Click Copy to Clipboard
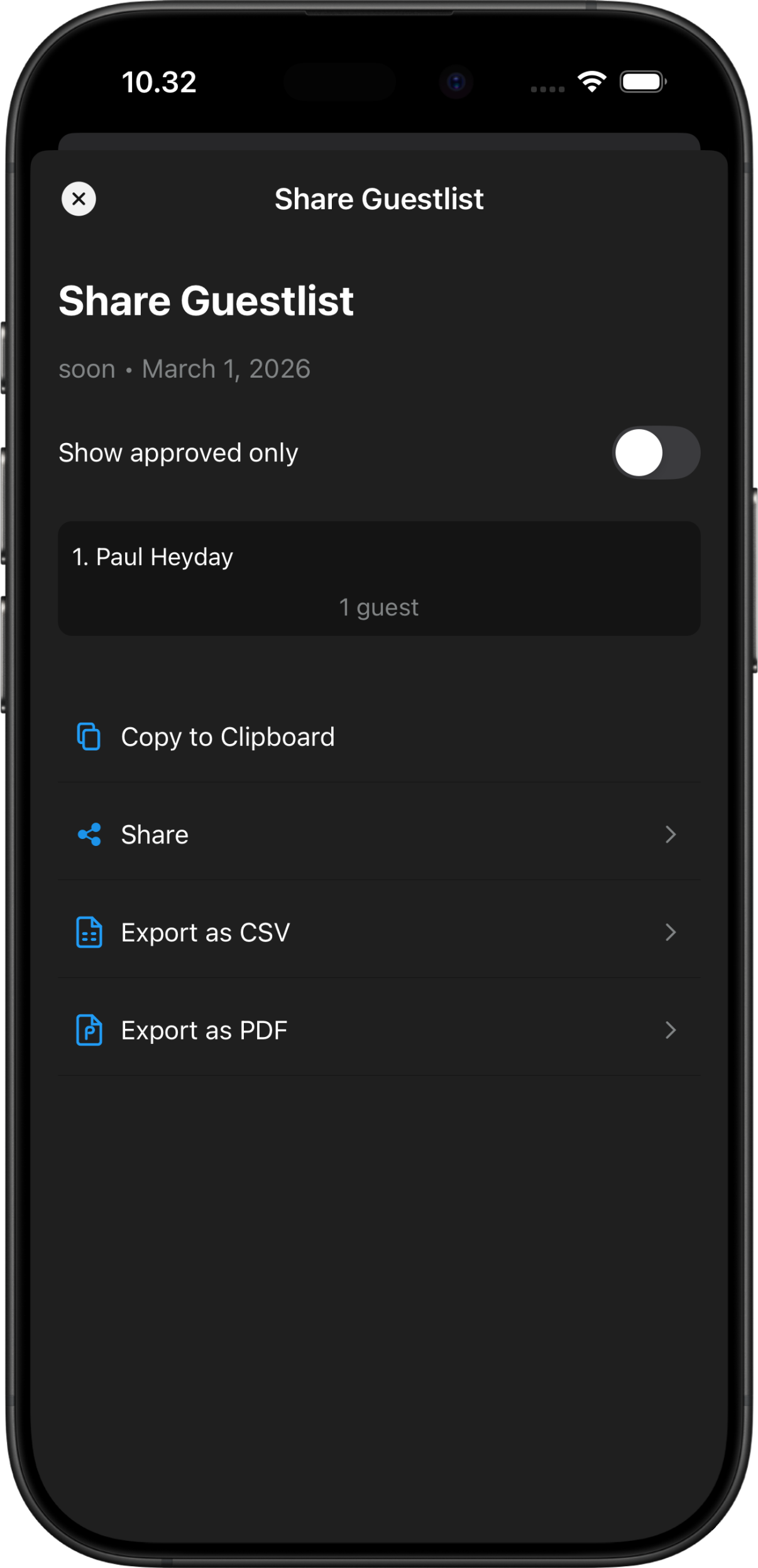The width and height of the screenshot is (758, 1568). click(x=228, y=736)
